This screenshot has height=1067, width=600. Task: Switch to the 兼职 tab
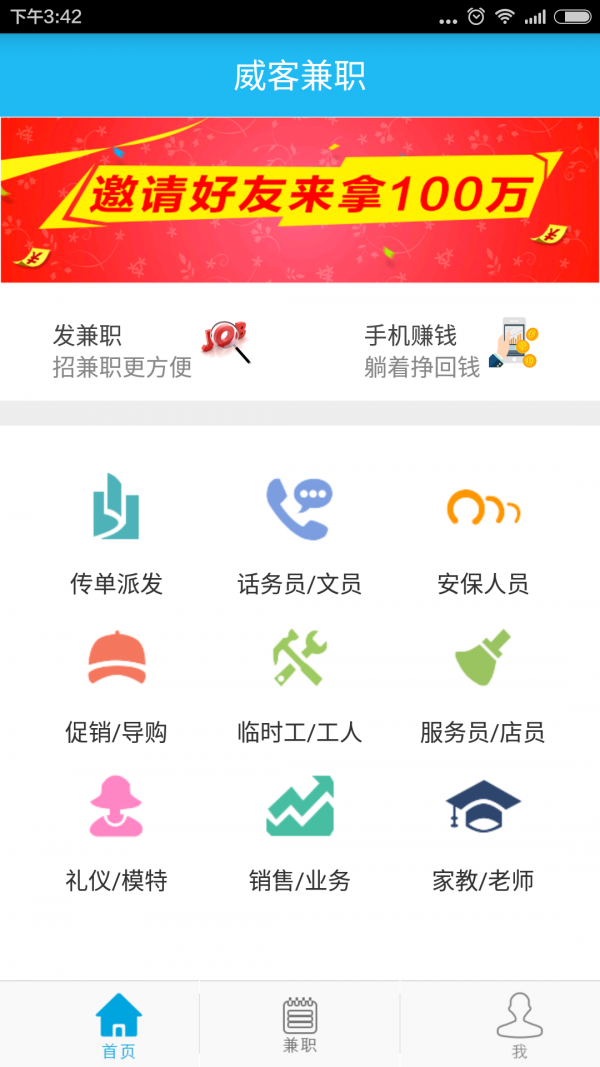(299, 1025)
